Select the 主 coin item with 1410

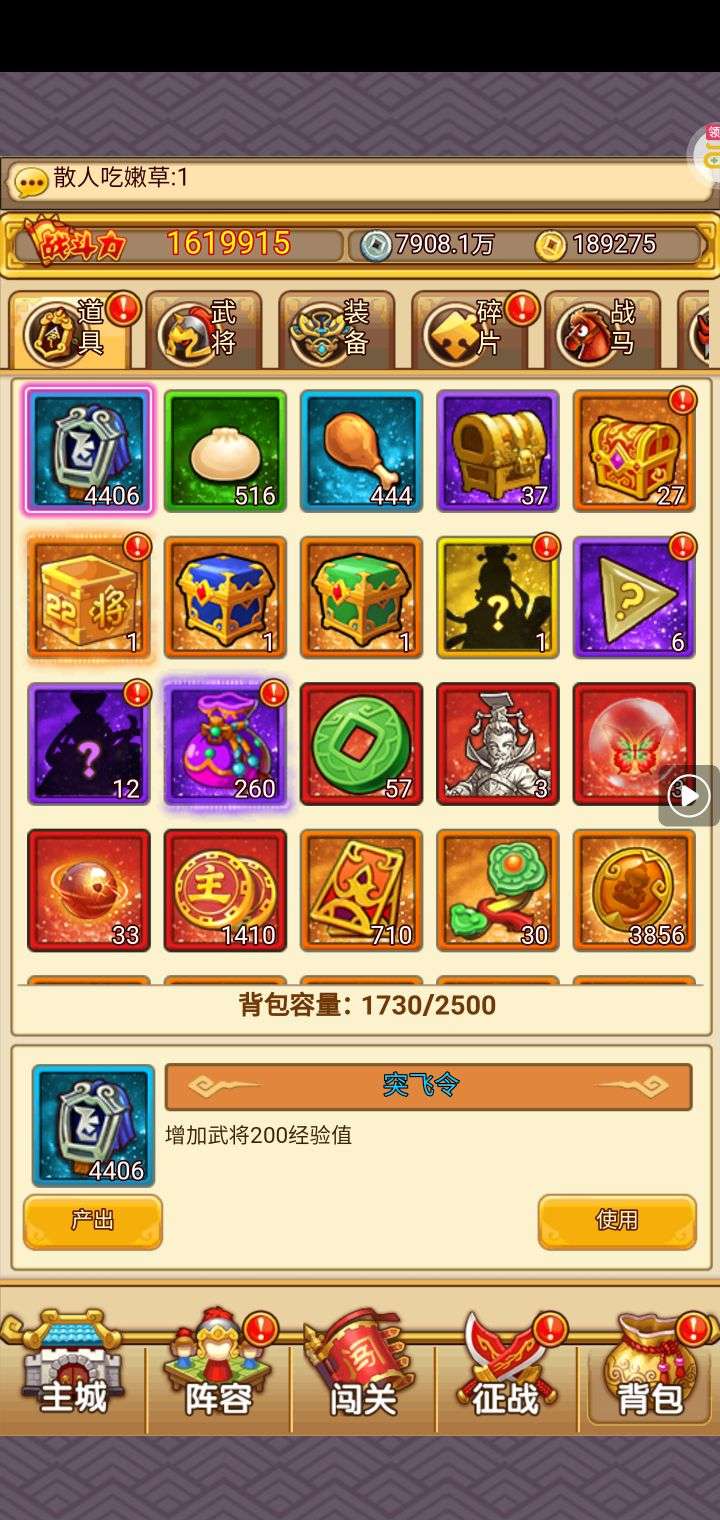pos(225,889)
